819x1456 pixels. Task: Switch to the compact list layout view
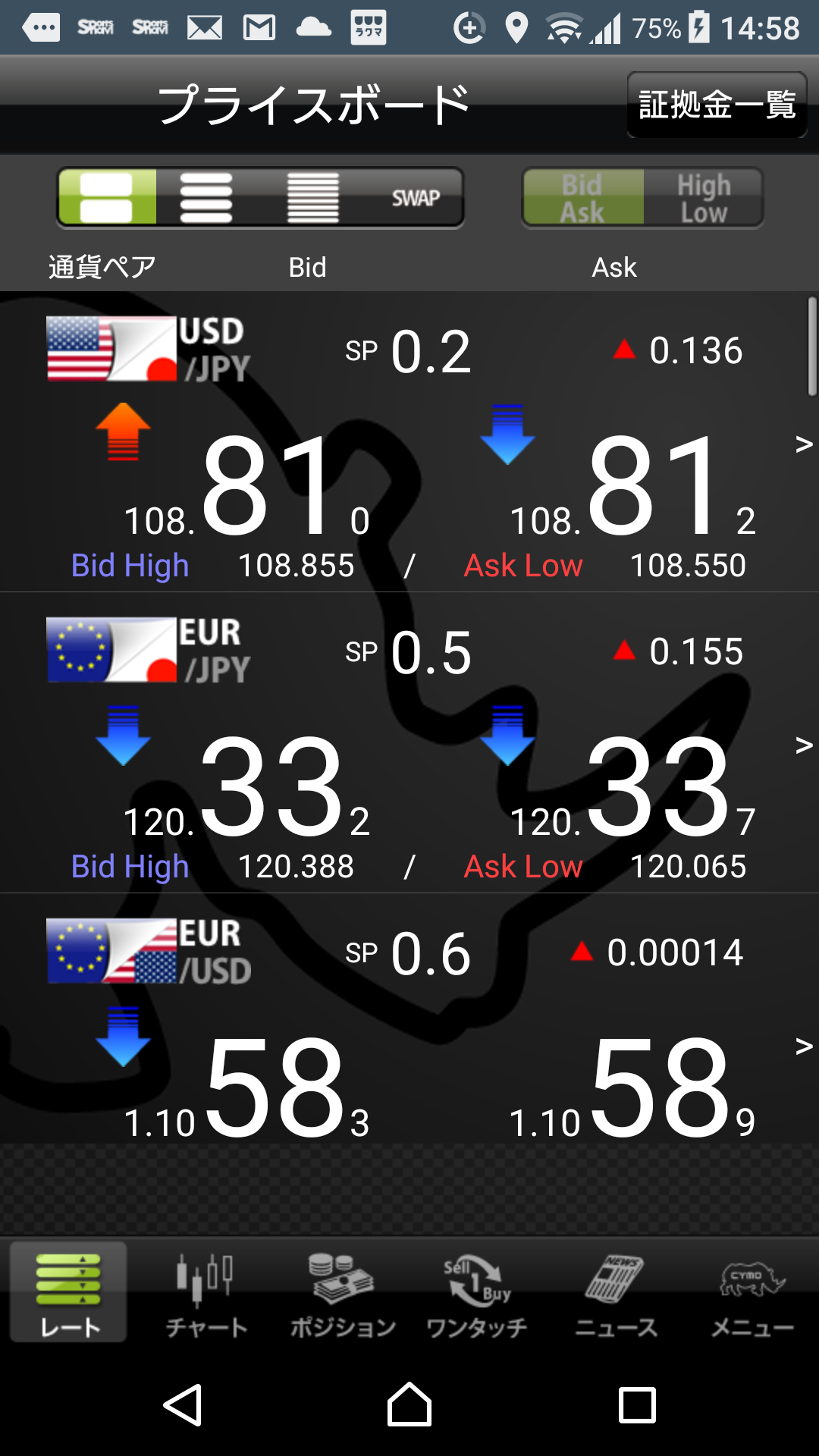coord(312,198)
